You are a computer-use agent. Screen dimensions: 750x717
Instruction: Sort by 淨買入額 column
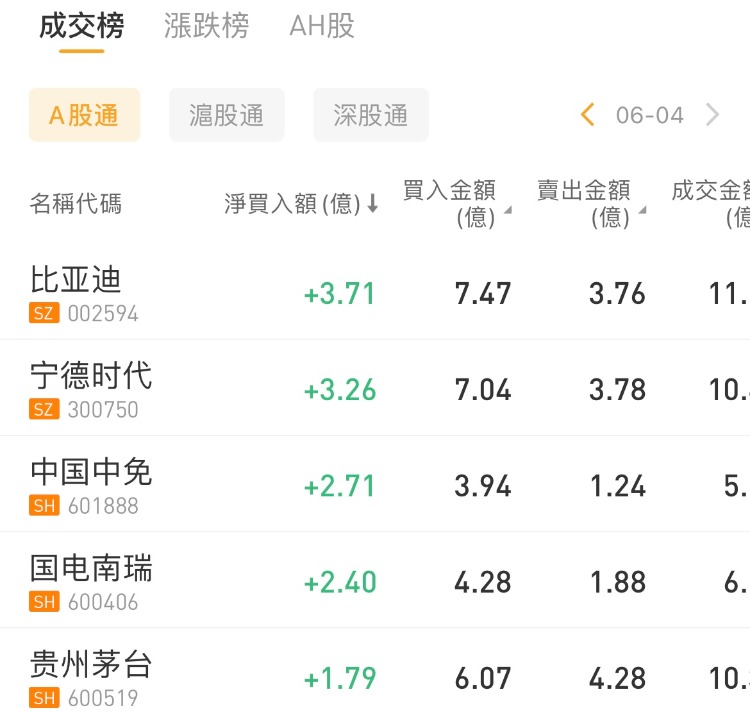(x=301, y=204)
